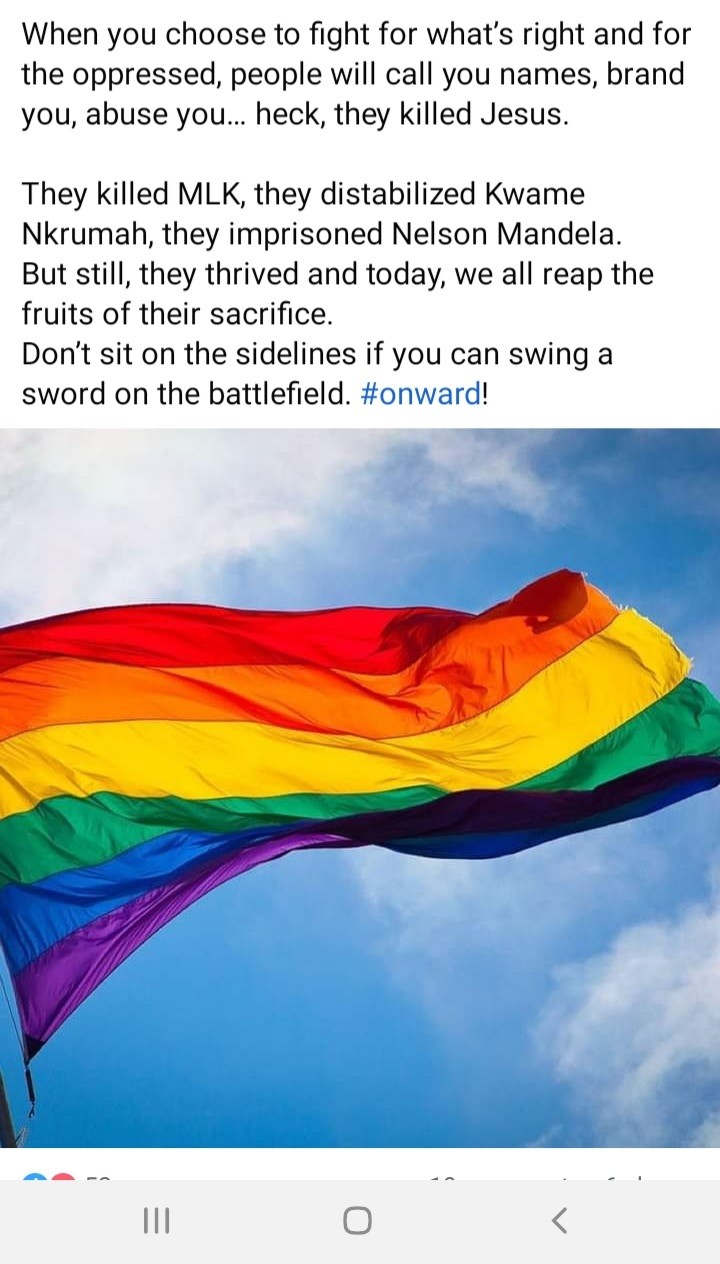This screenshot has height=1264, width=720.
Task: Open the #onward hashtag link
Action: [418, 394]
